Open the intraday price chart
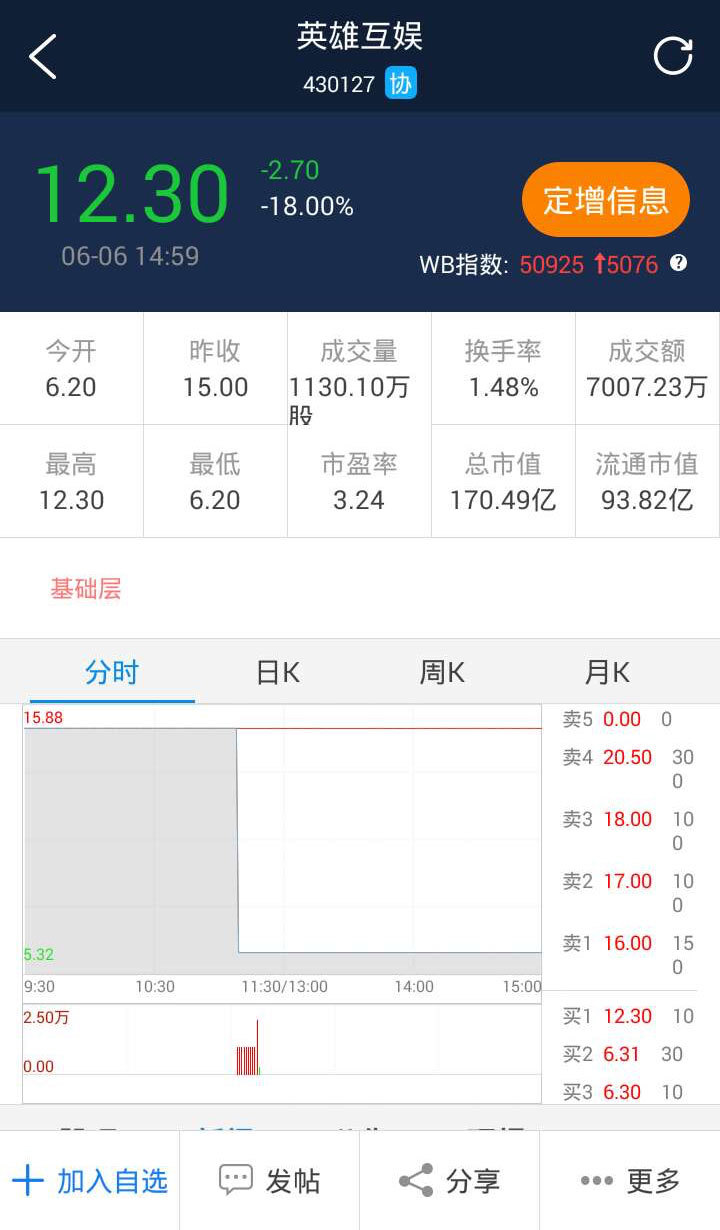720x1230 pixels. pyautogui.click(x=282, y=840)
